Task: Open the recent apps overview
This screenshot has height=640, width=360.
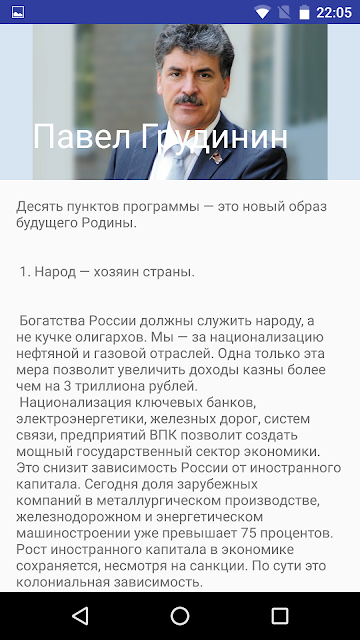Action: tap(280, 616)
